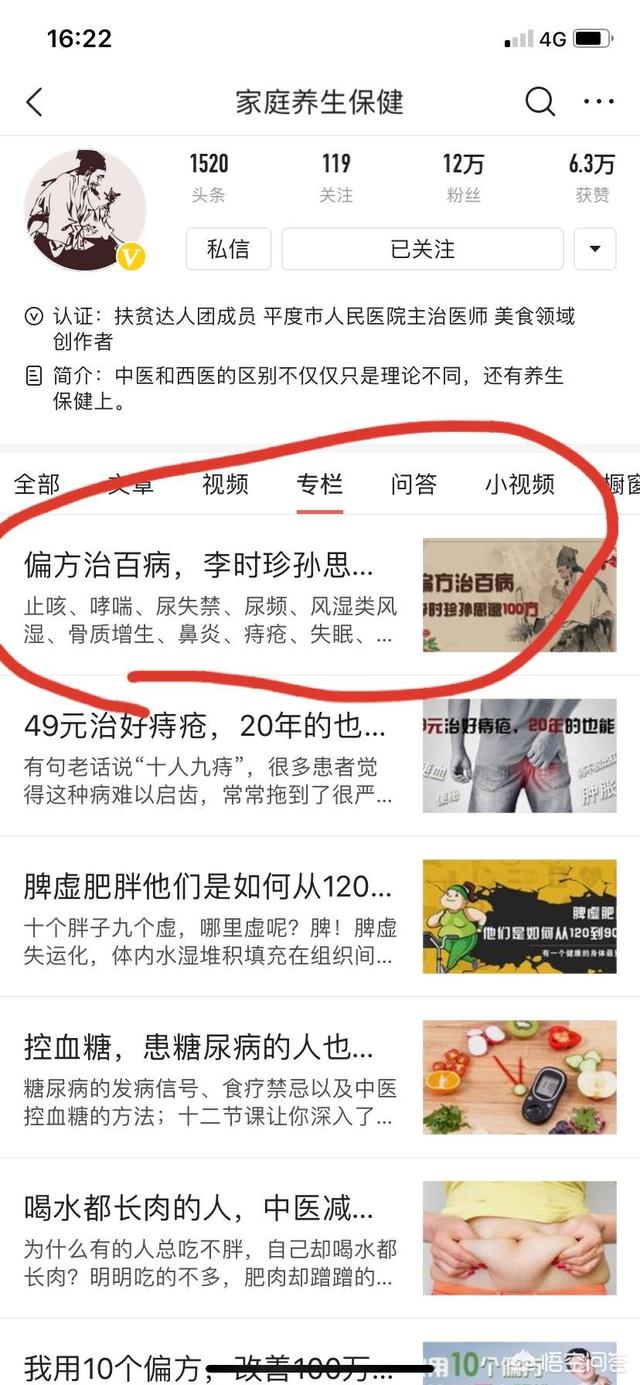Open the column 喝水都长肉的人，中医减…
The width and height of the screenshot is (640, 1385).
pyautogui.click(x=320, y=1238)
